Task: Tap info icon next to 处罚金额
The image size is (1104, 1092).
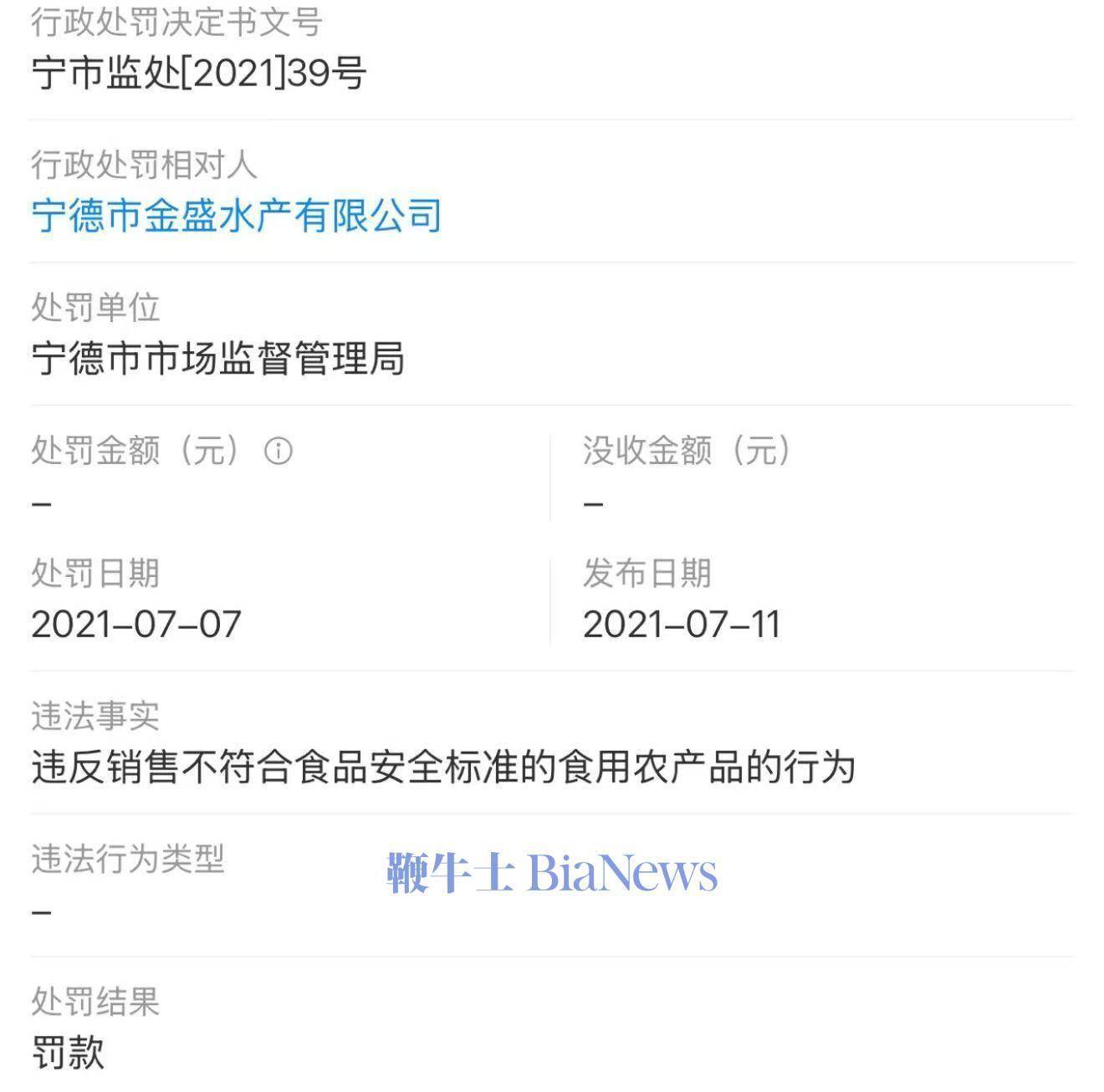Action: (x=279, y=452)
